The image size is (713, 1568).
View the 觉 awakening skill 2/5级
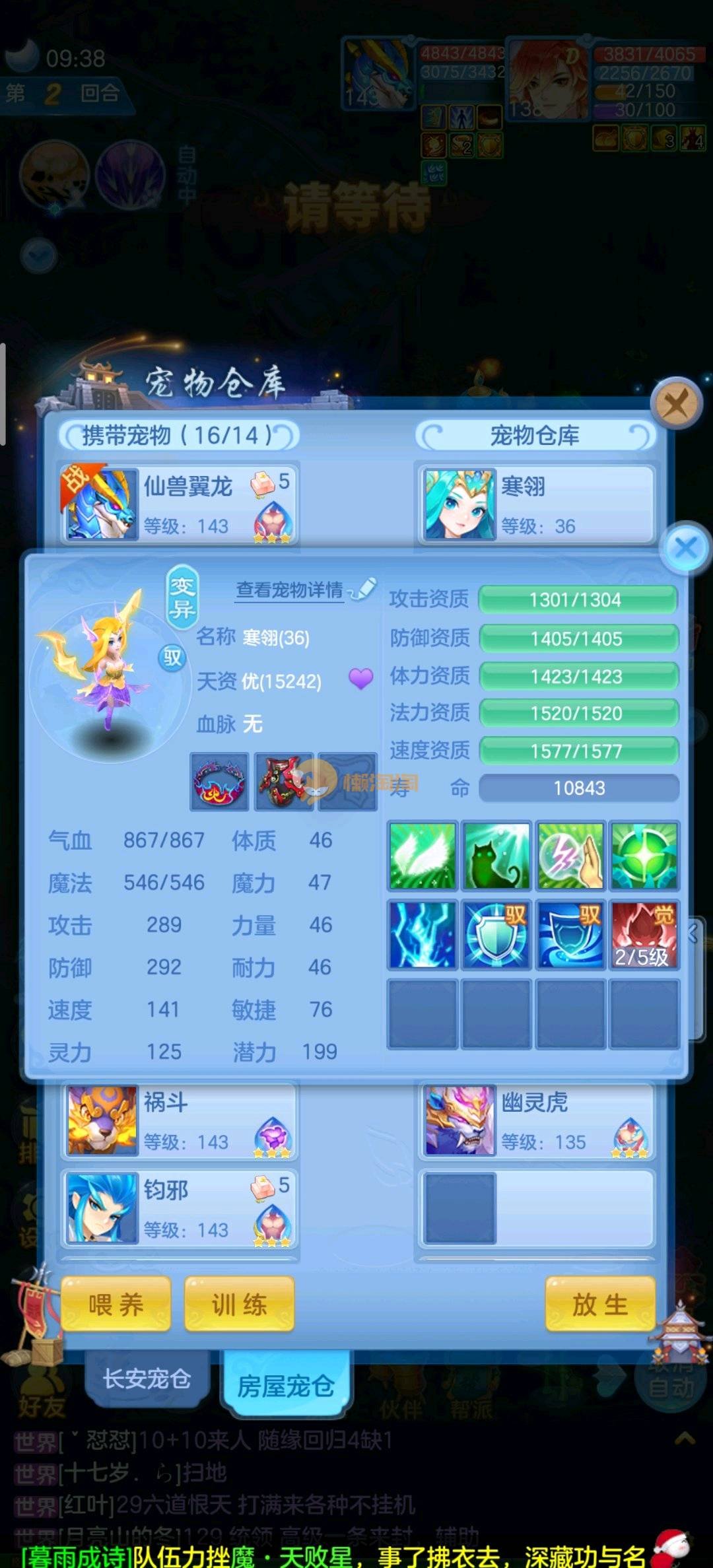click(x=644, y=935)
